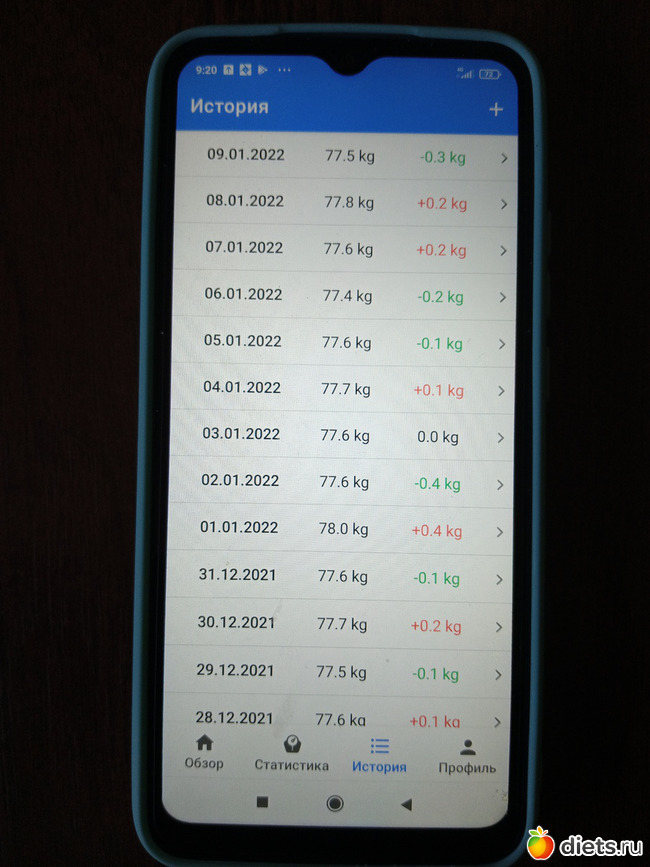Go to the Профиль tab

click(467, 756)
